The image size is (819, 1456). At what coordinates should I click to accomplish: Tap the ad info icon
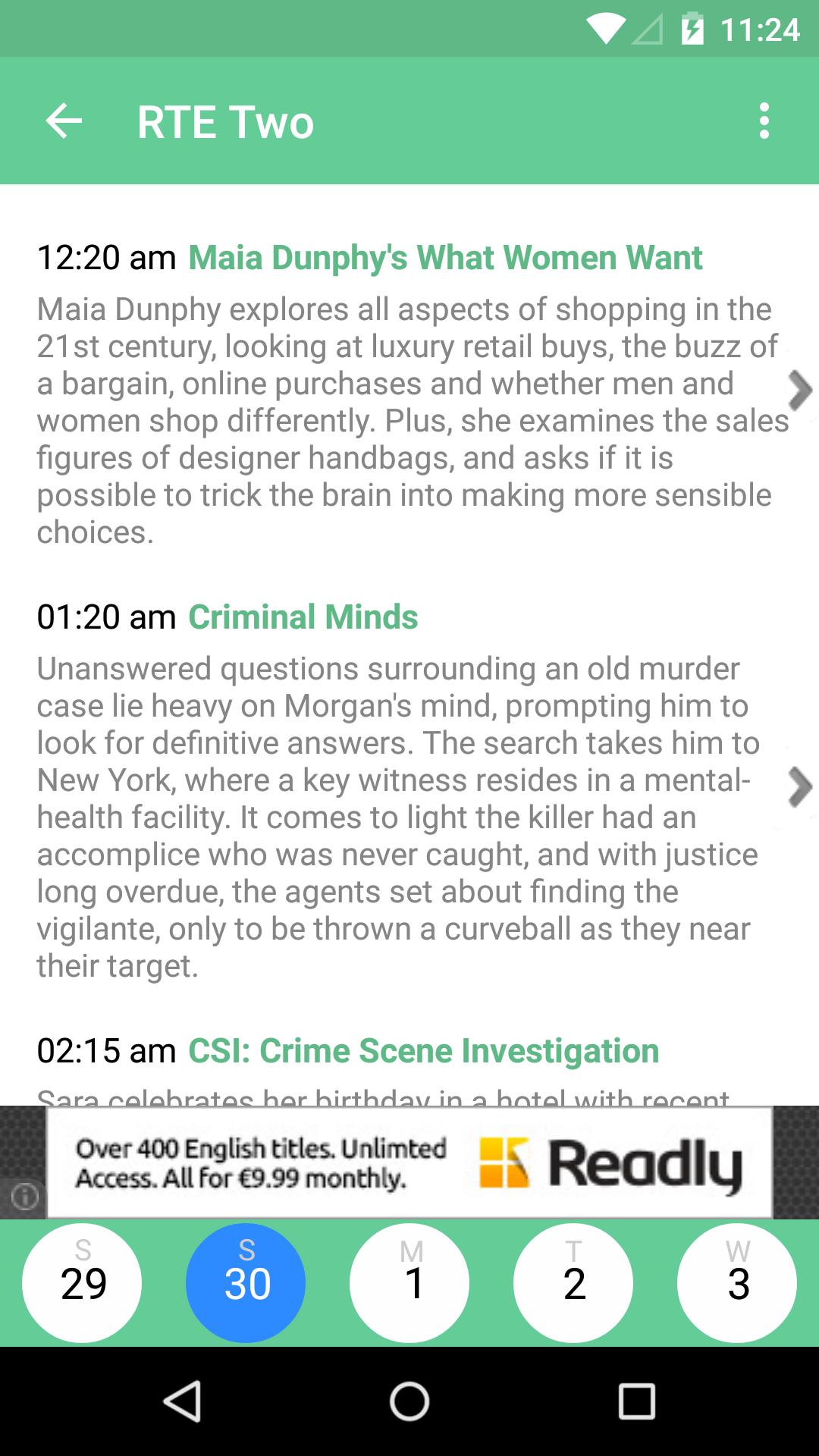pyautogui.click(x=24, y=1197)
